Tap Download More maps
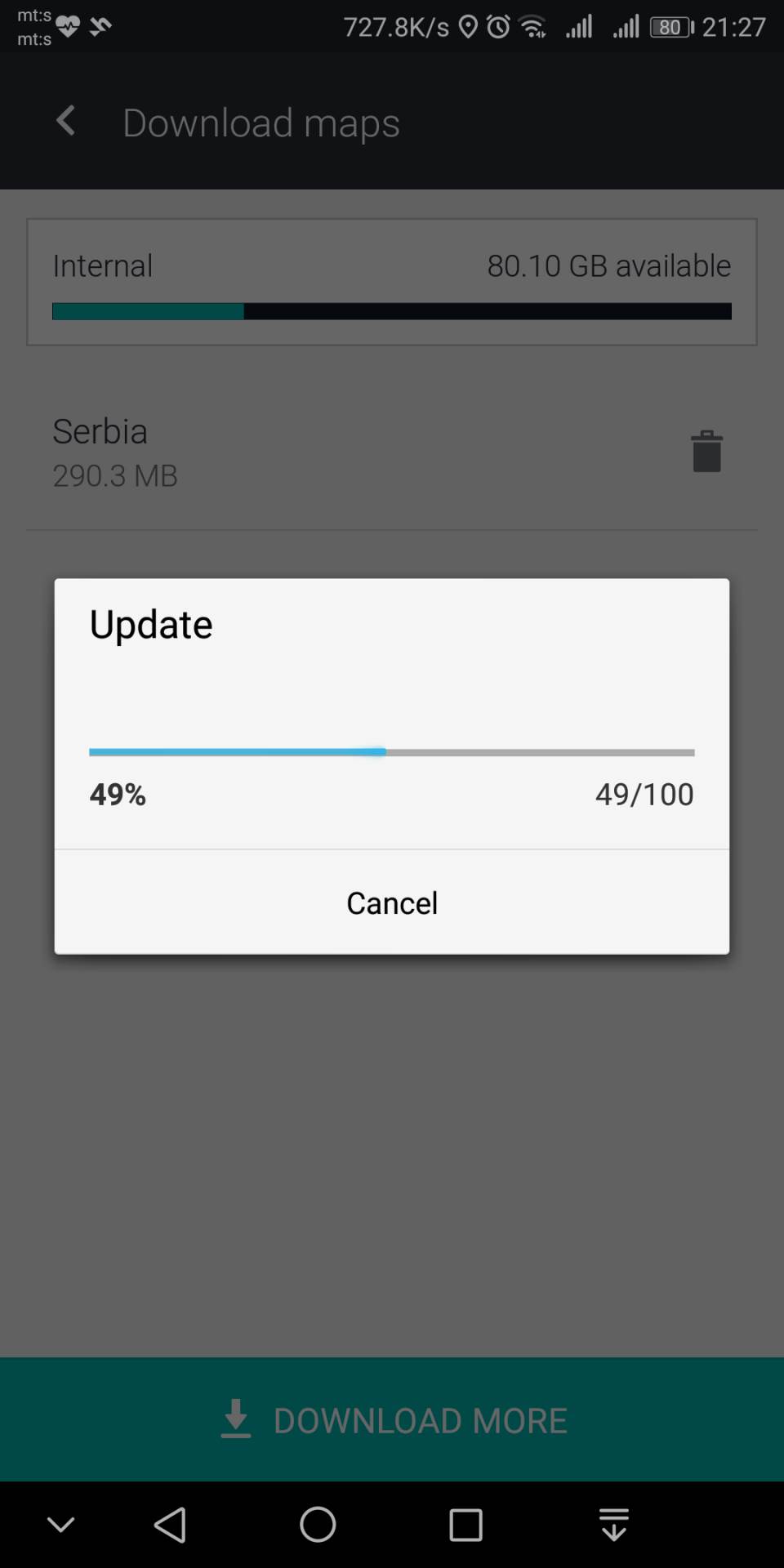The height and width of the screenshot is (1568, 784). (x=392, y=1420)
